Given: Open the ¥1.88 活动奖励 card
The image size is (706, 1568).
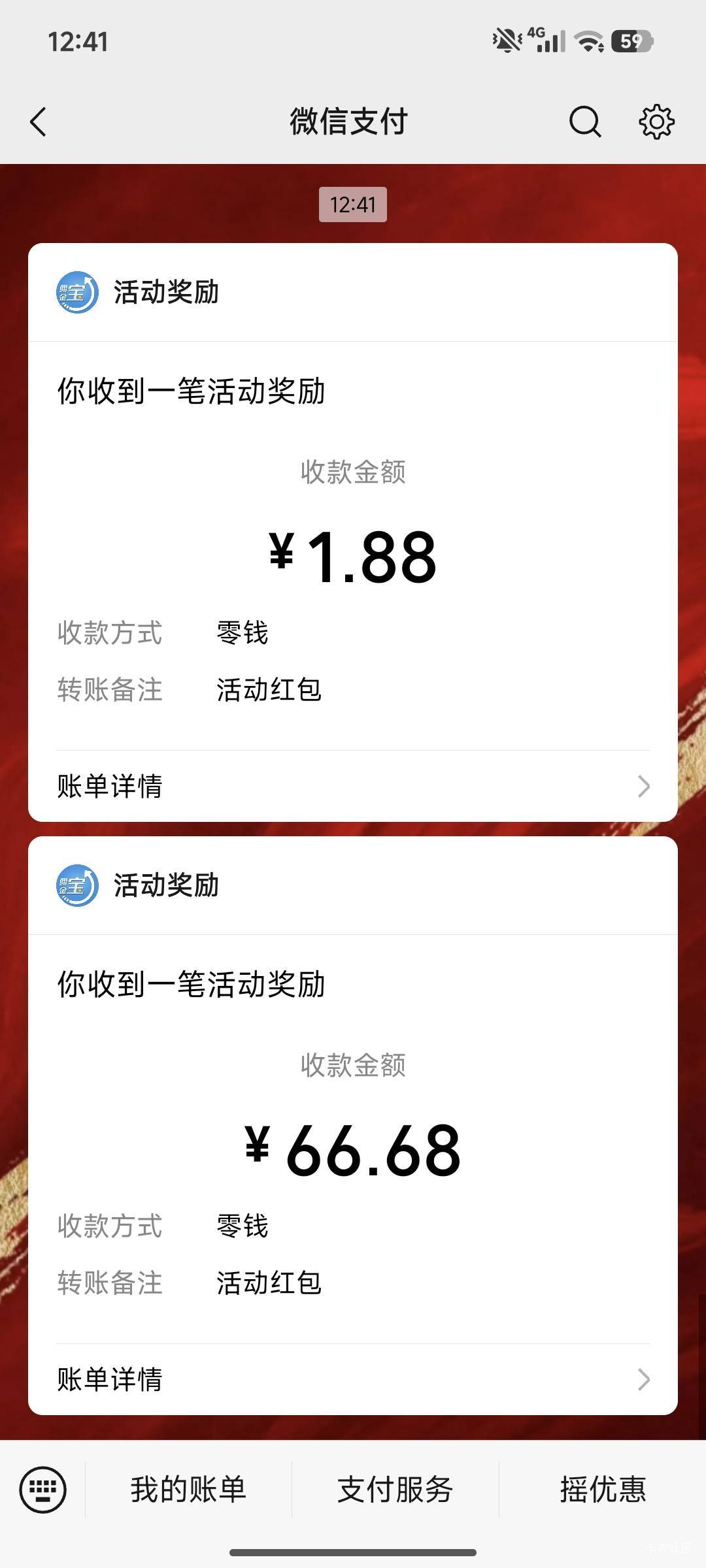Looking at the screenshot, I should click(x=353, y=532).
